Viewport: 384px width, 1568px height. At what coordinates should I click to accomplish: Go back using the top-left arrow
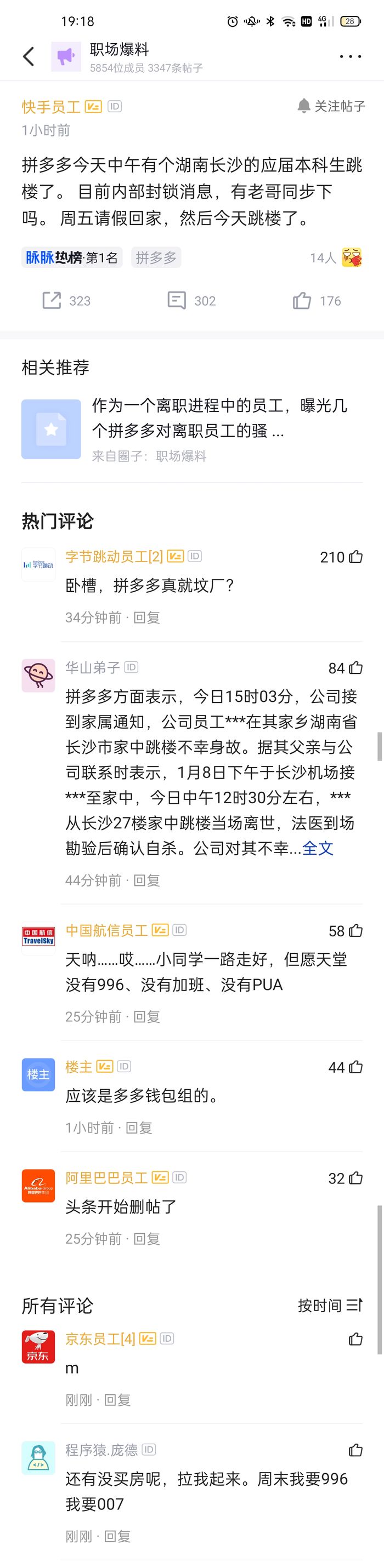coord(29,56)
